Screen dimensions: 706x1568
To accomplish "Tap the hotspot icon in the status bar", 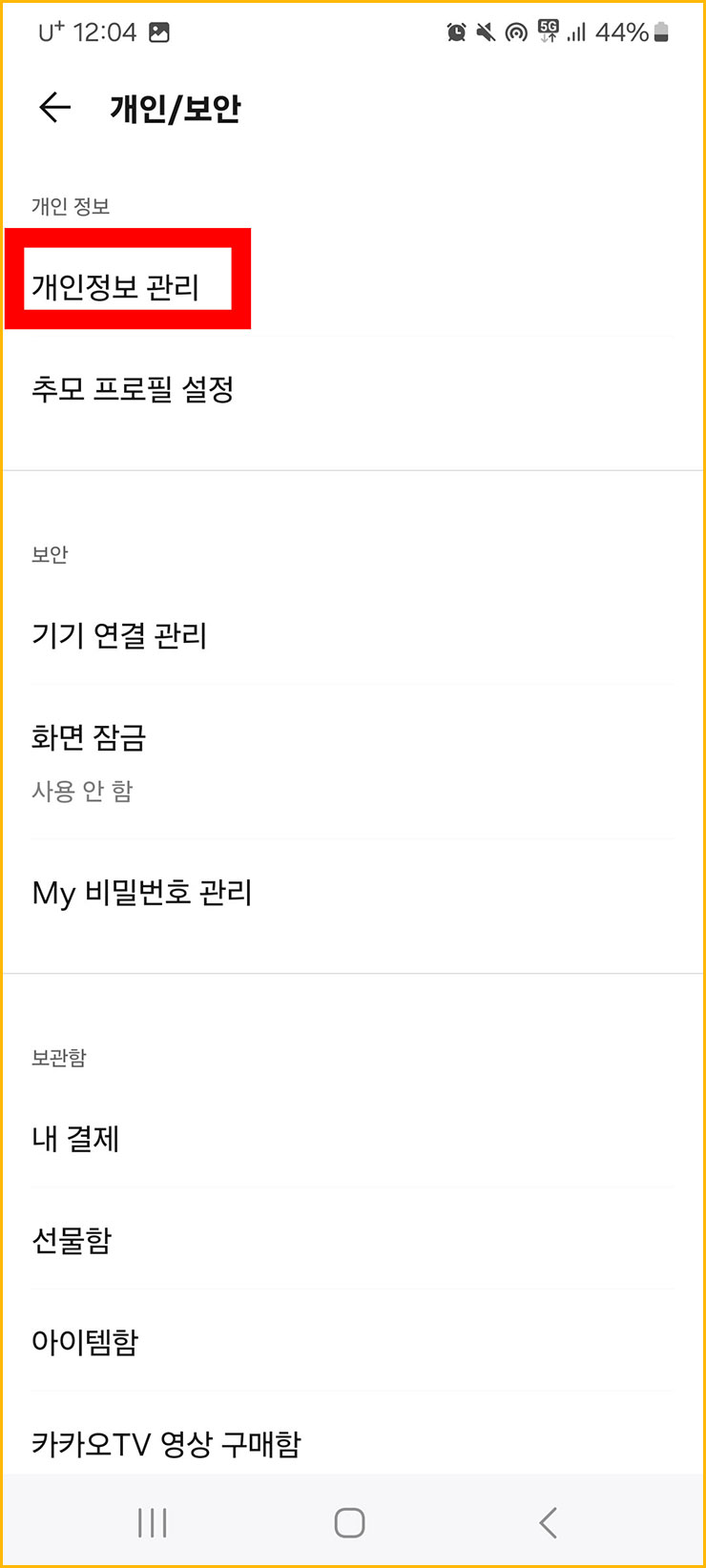I will pyautogui.click(x=516, y=31).
